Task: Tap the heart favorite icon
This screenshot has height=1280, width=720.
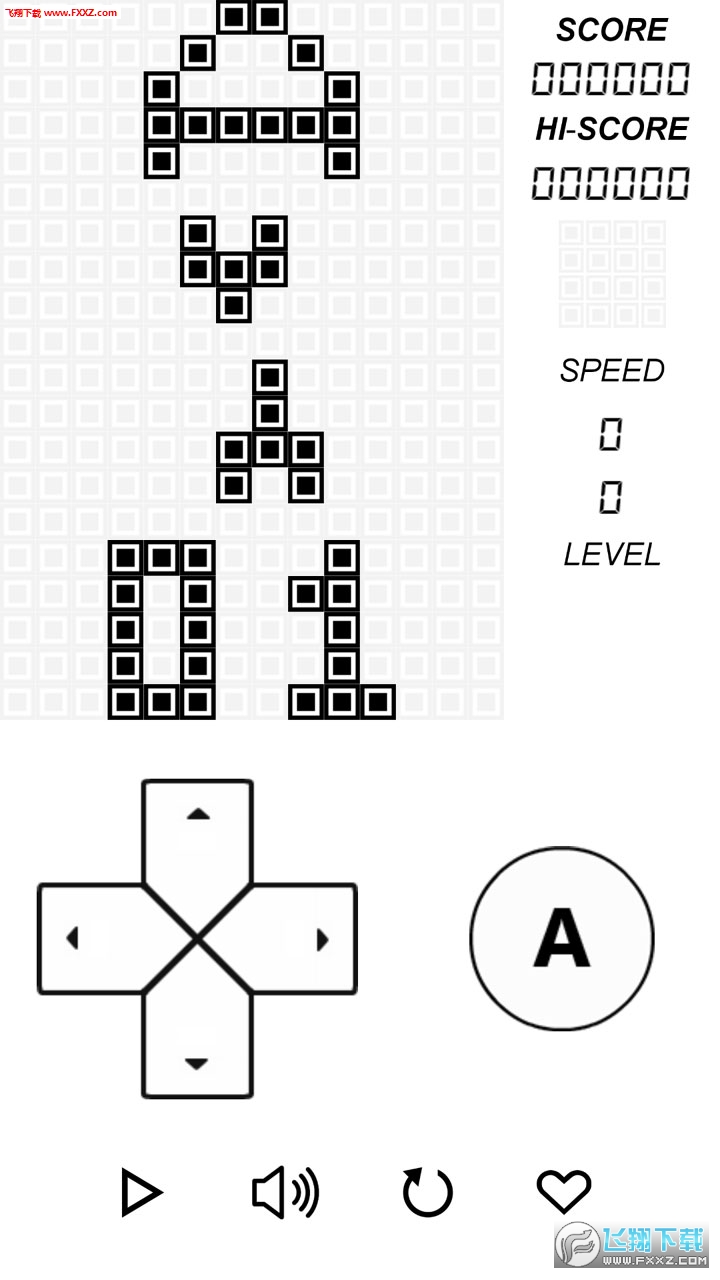Action: pyautogui.click(x=564, y=1190)
